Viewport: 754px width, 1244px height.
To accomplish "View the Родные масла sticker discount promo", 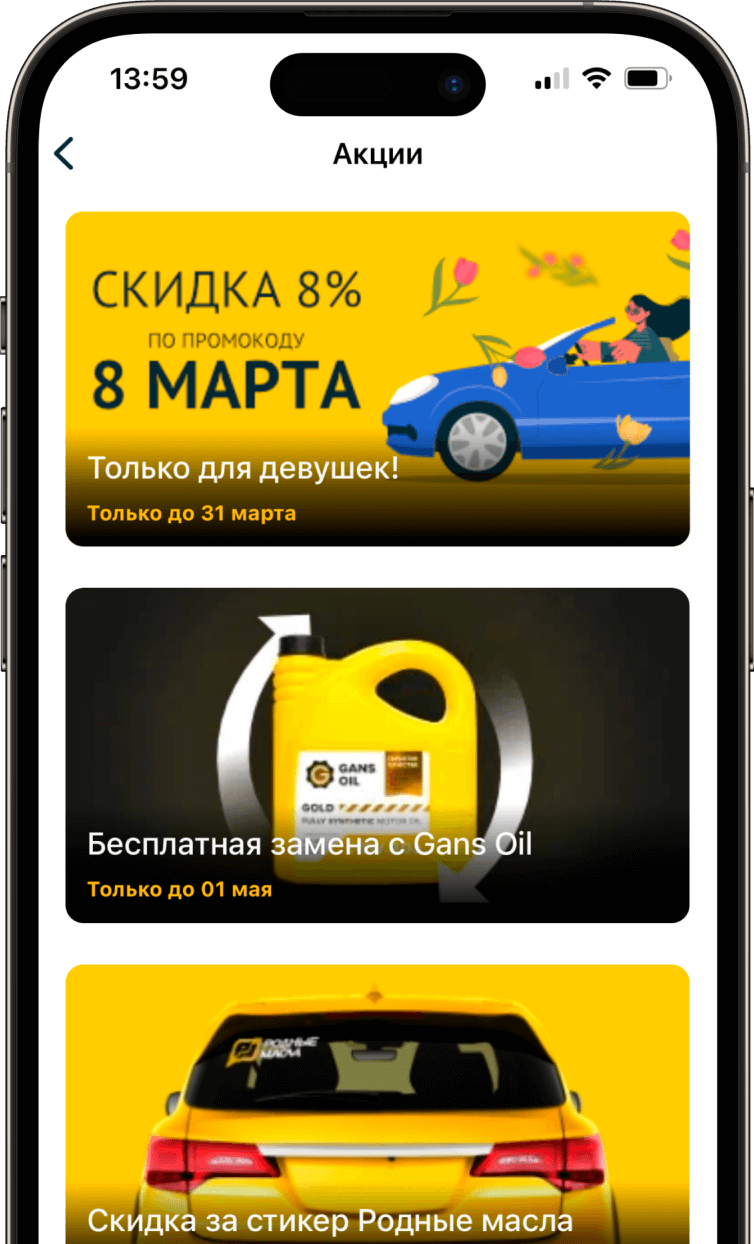I will (377, 1105).
